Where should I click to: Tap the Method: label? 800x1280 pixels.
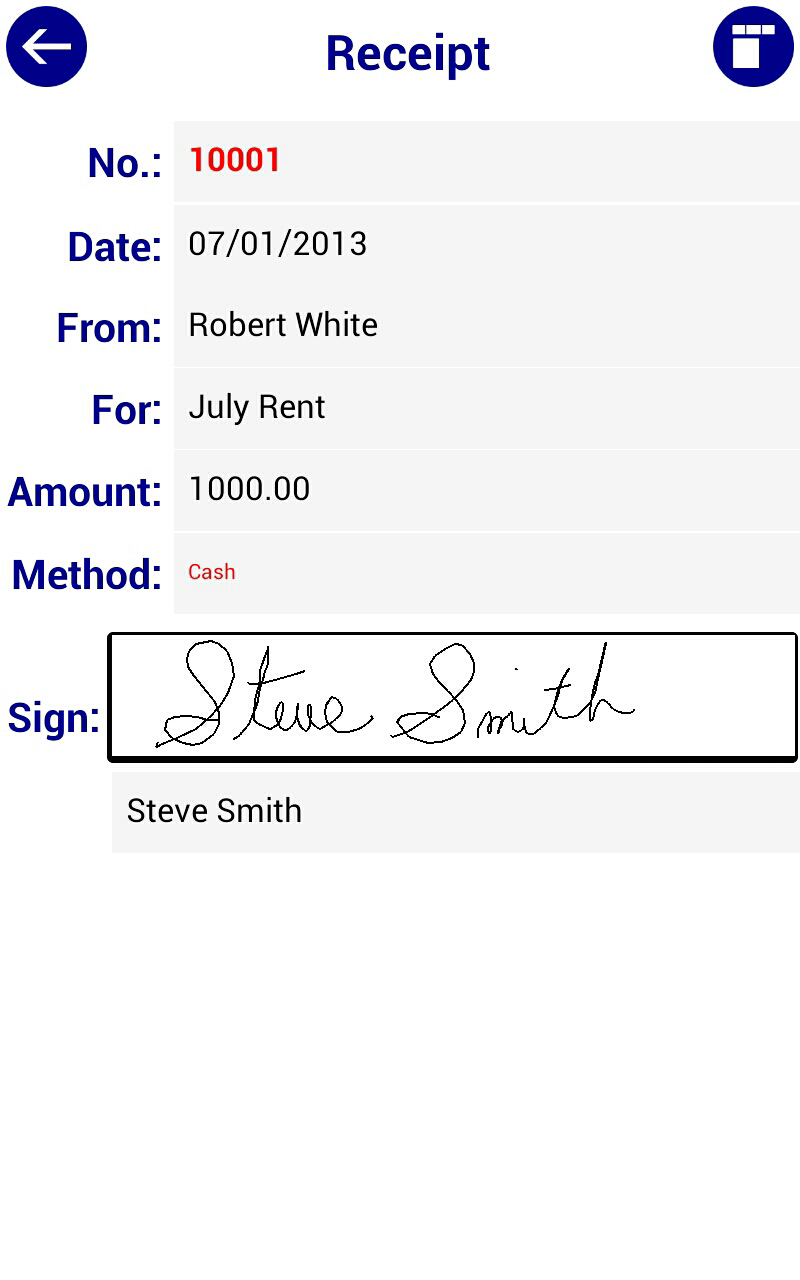(x=87, y=574)
